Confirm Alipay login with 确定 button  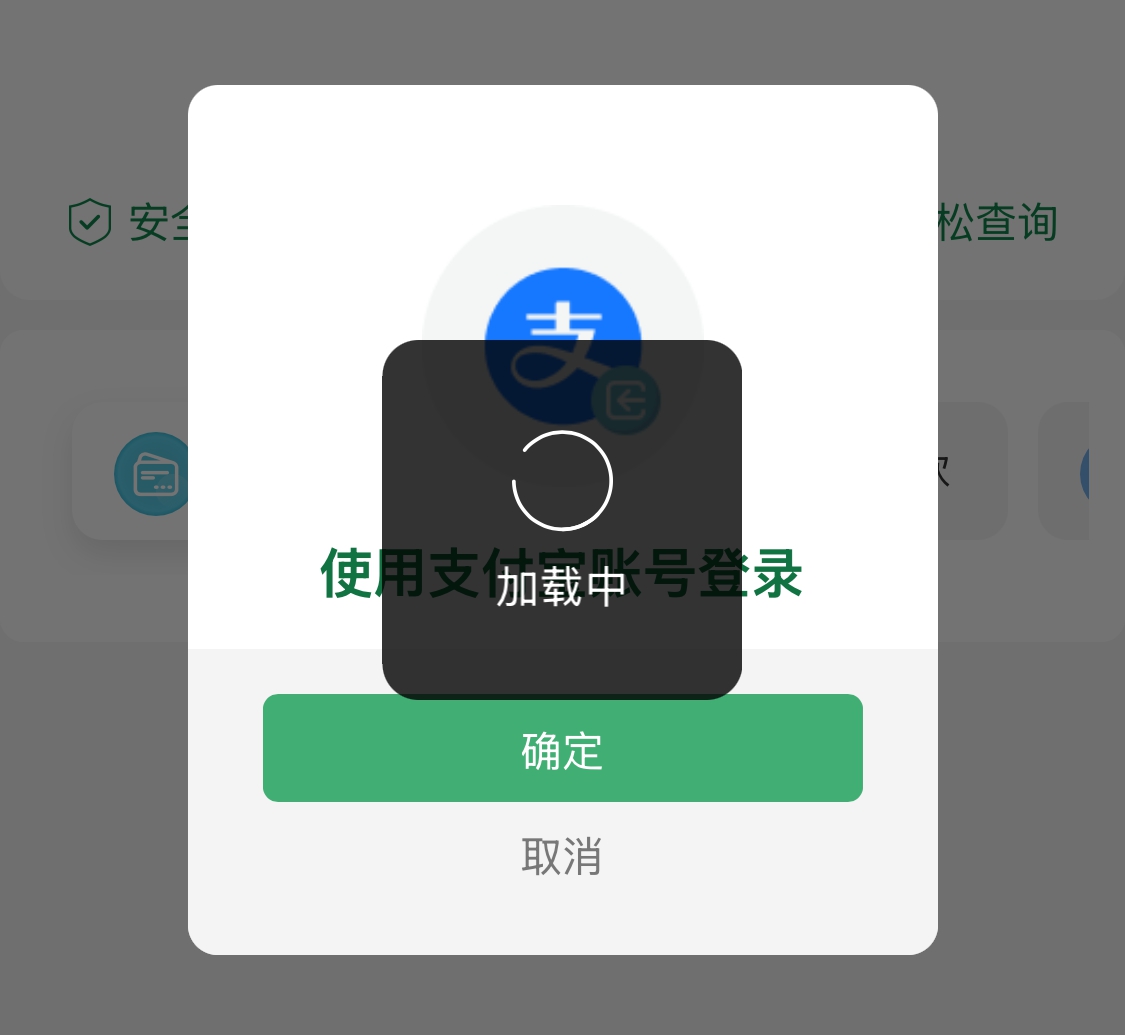(562, 749)
